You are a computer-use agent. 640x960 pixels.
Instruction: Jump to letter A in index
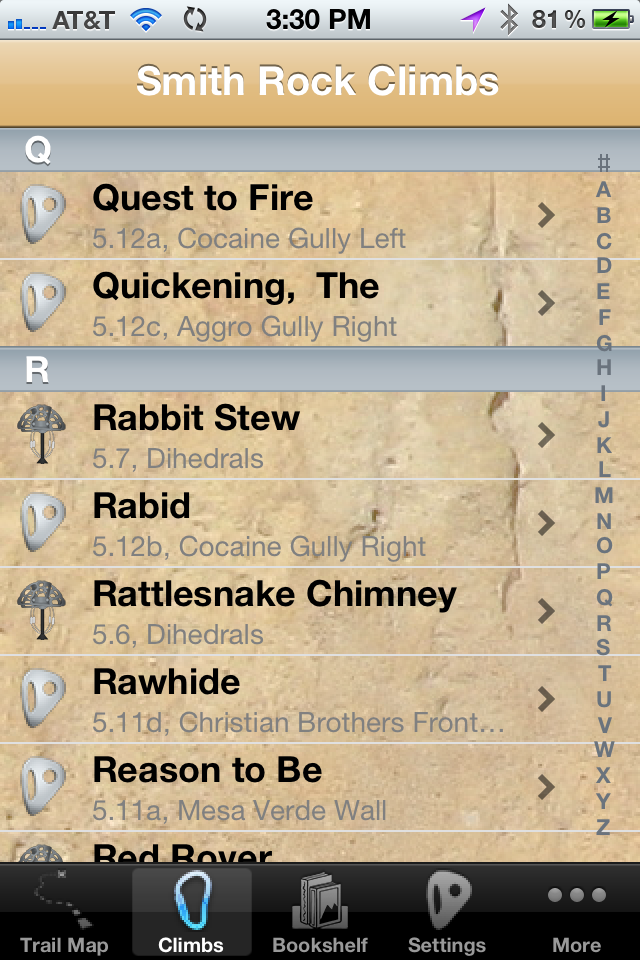tap(603, 189)
